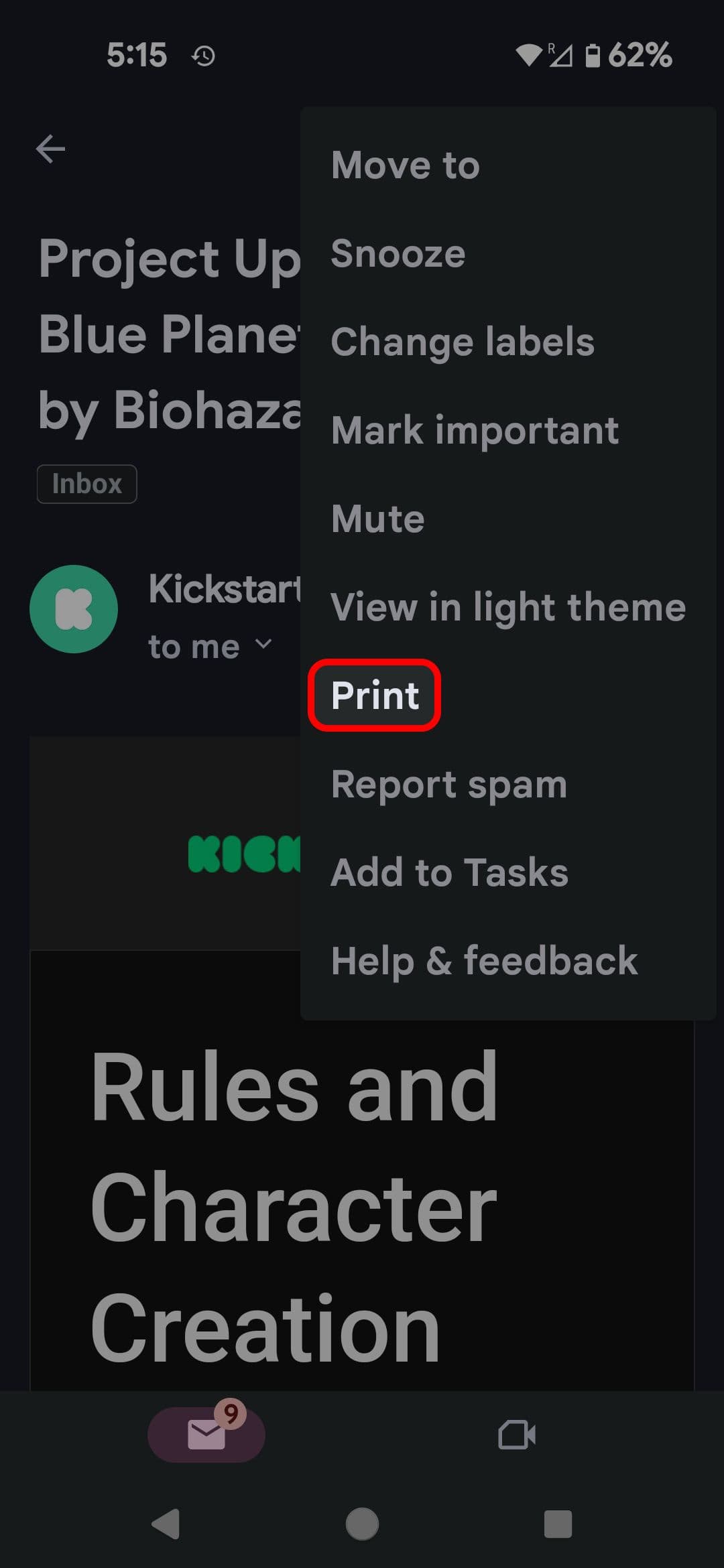Screen dimensions: 724x1568
Task: Mute this conversation
Action: [x=378, y=519]
